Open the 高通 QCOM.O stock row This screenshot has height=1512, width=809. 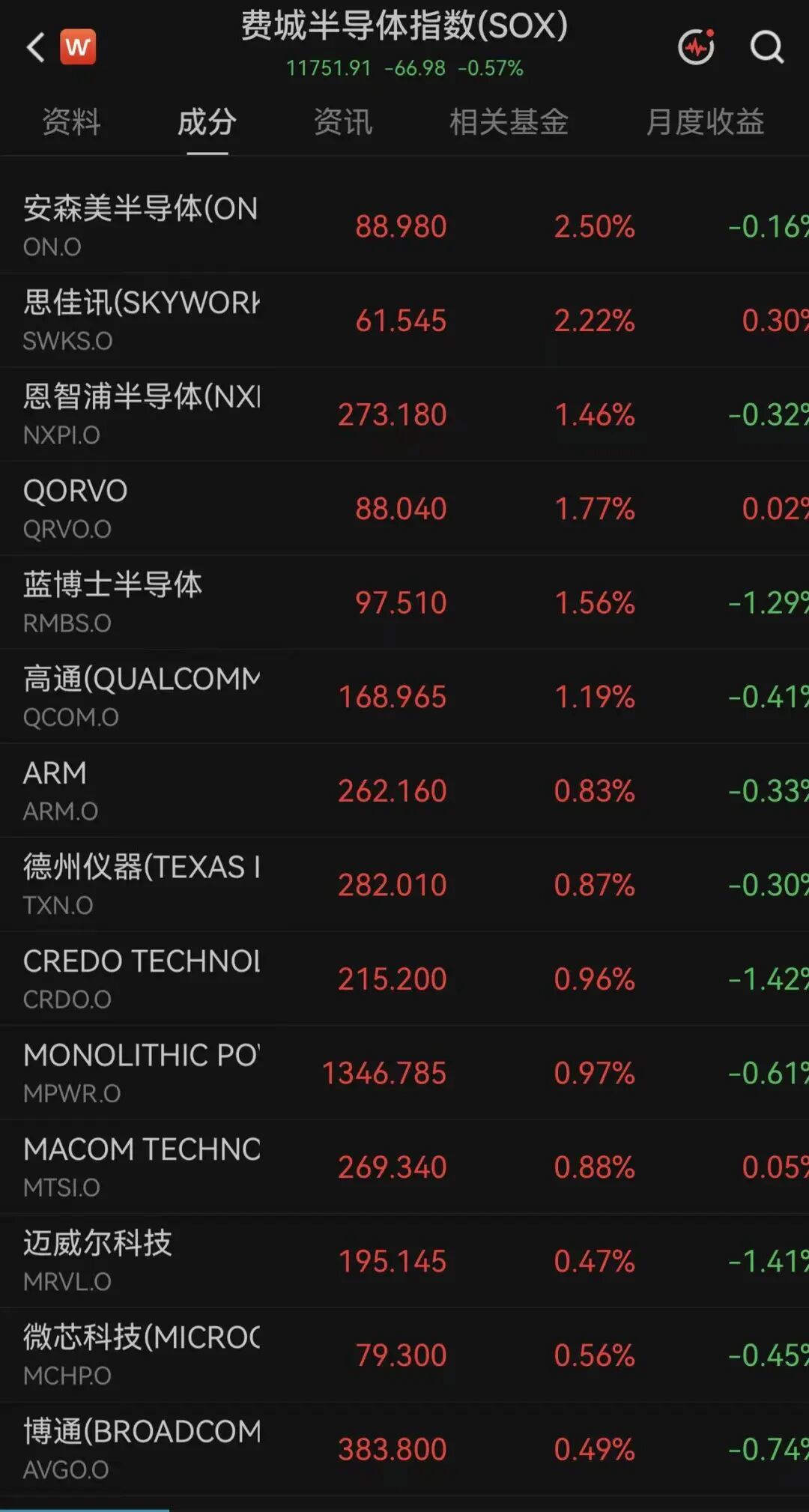(404, 696)
